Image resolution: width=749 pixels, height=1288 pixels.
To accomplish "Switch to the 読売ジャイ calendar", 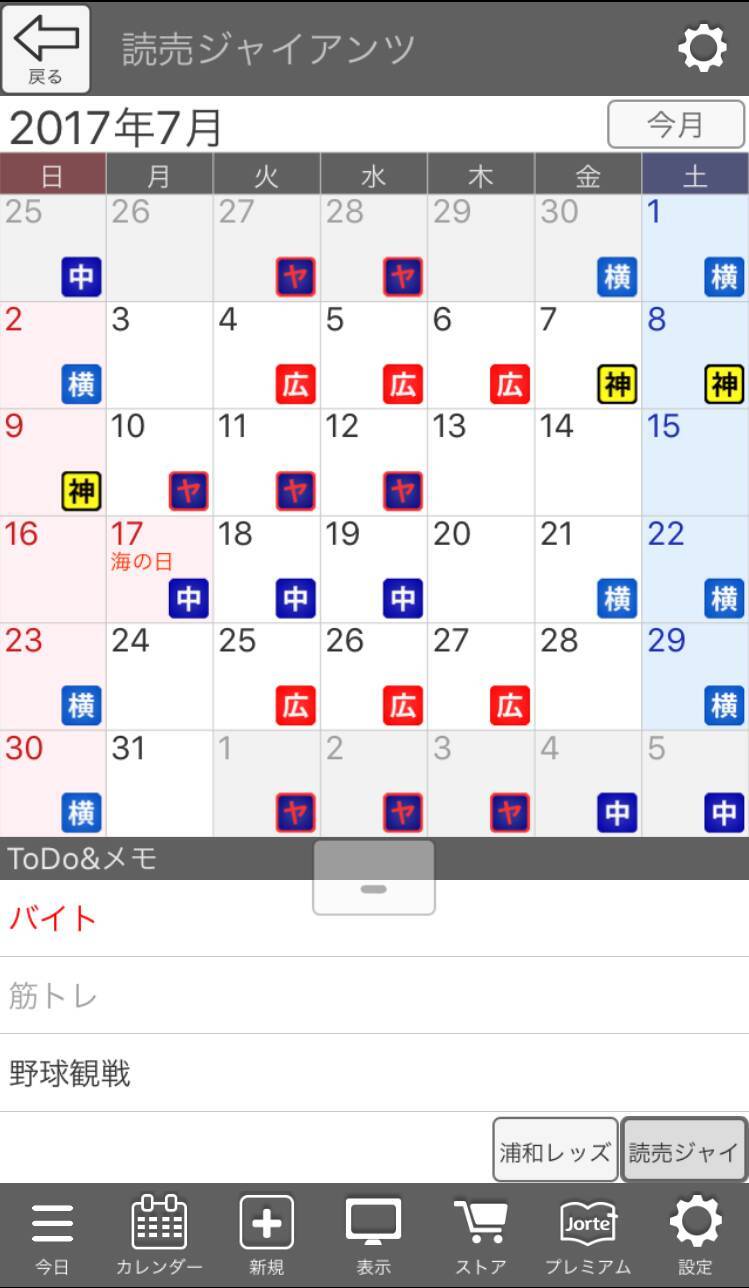I will coord(684,1151).
